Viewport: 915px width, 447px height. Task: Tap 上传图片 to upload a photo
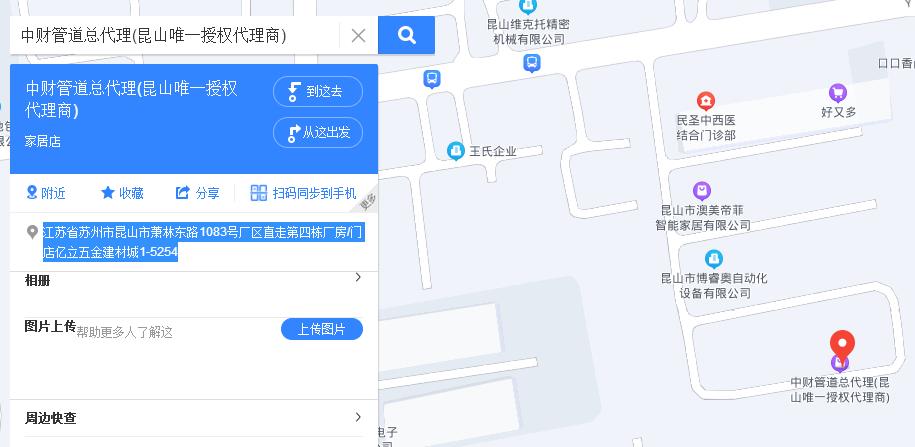pyautogui.click(x=321, y=330)
